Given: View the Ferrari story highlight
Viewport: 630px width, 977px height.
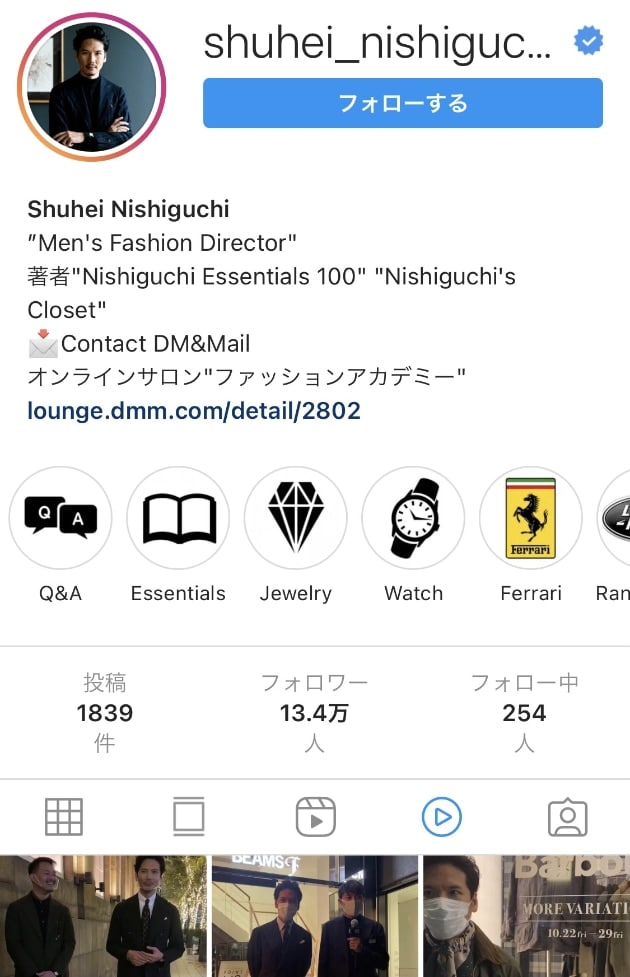Looking at the screenshot, I should (530, 518).
